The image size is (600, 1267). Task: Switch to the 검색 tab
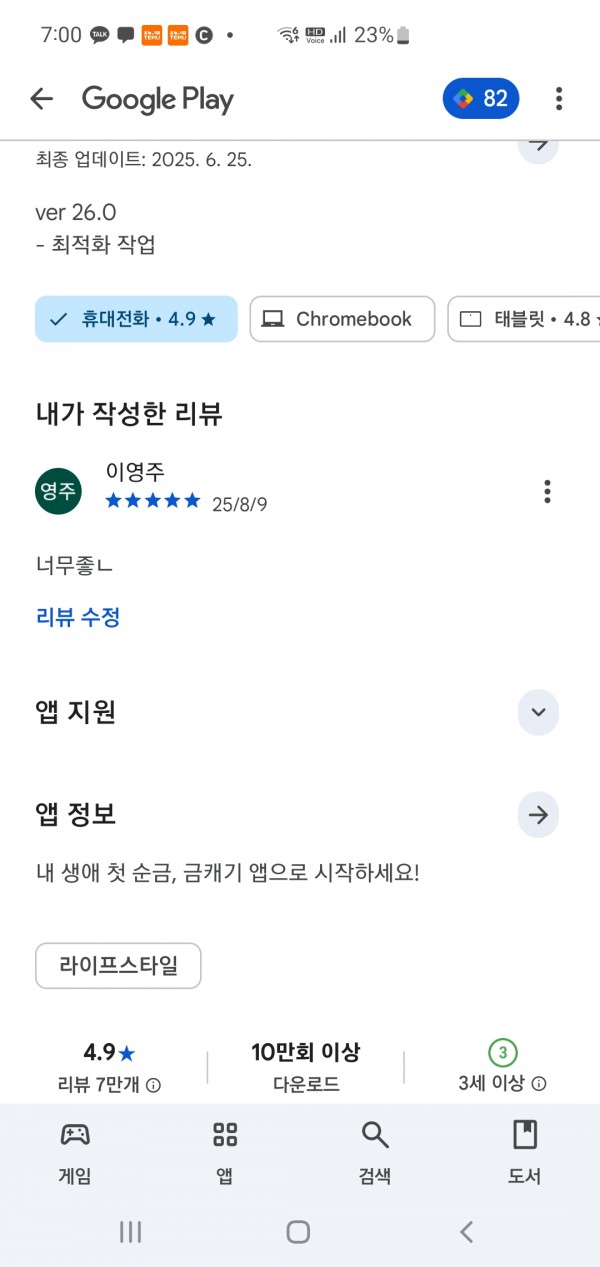click(375, 1151)
